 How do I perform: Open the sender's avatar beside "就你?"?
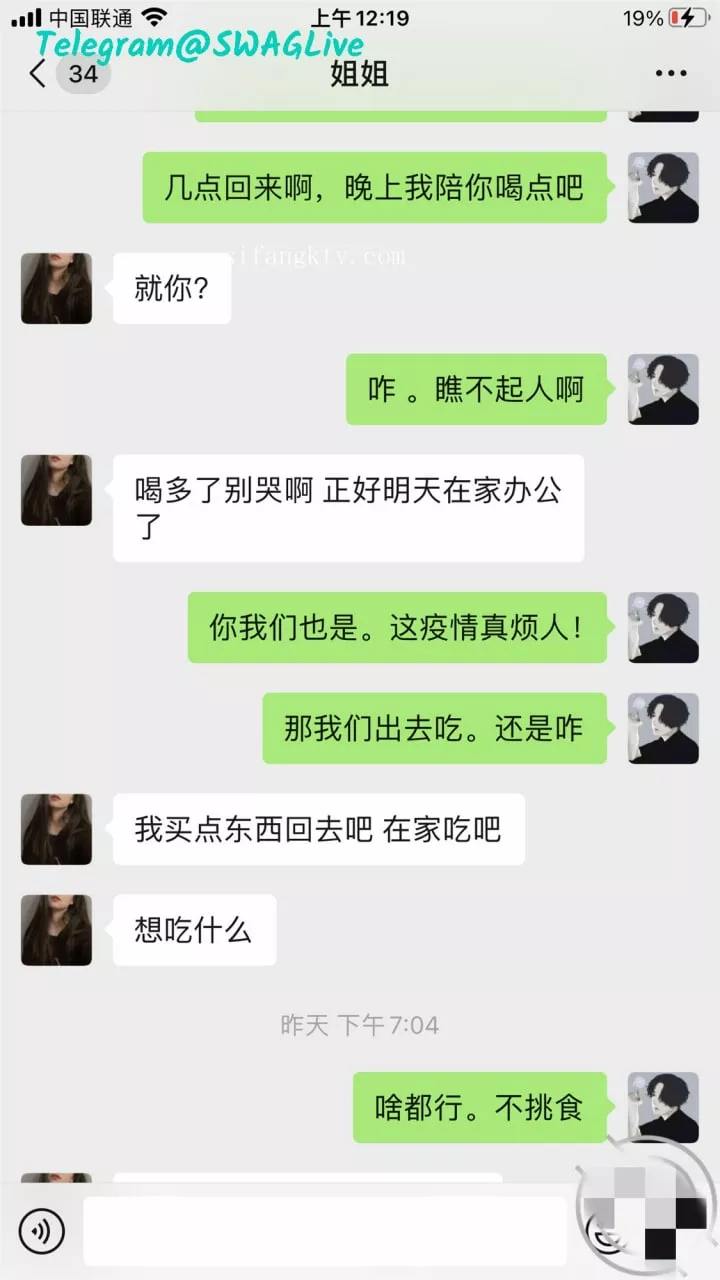click(56, 288)
